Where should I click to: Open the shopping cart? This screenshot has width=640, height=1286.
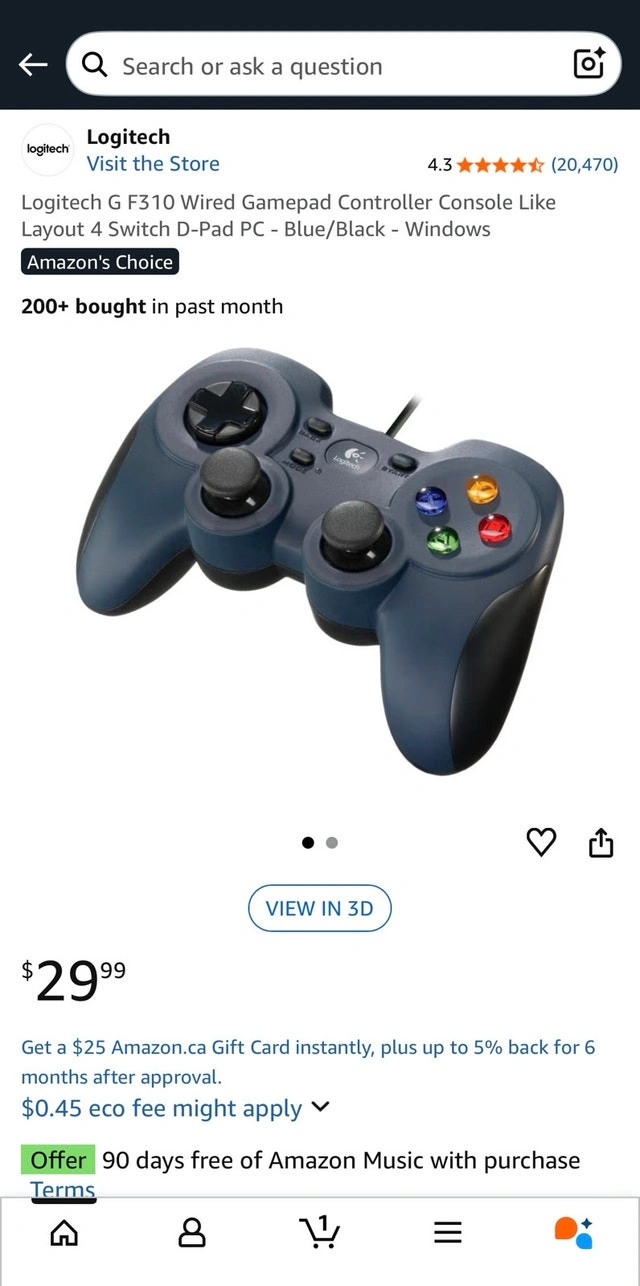pyautogui.click(x=320, y=1233)
